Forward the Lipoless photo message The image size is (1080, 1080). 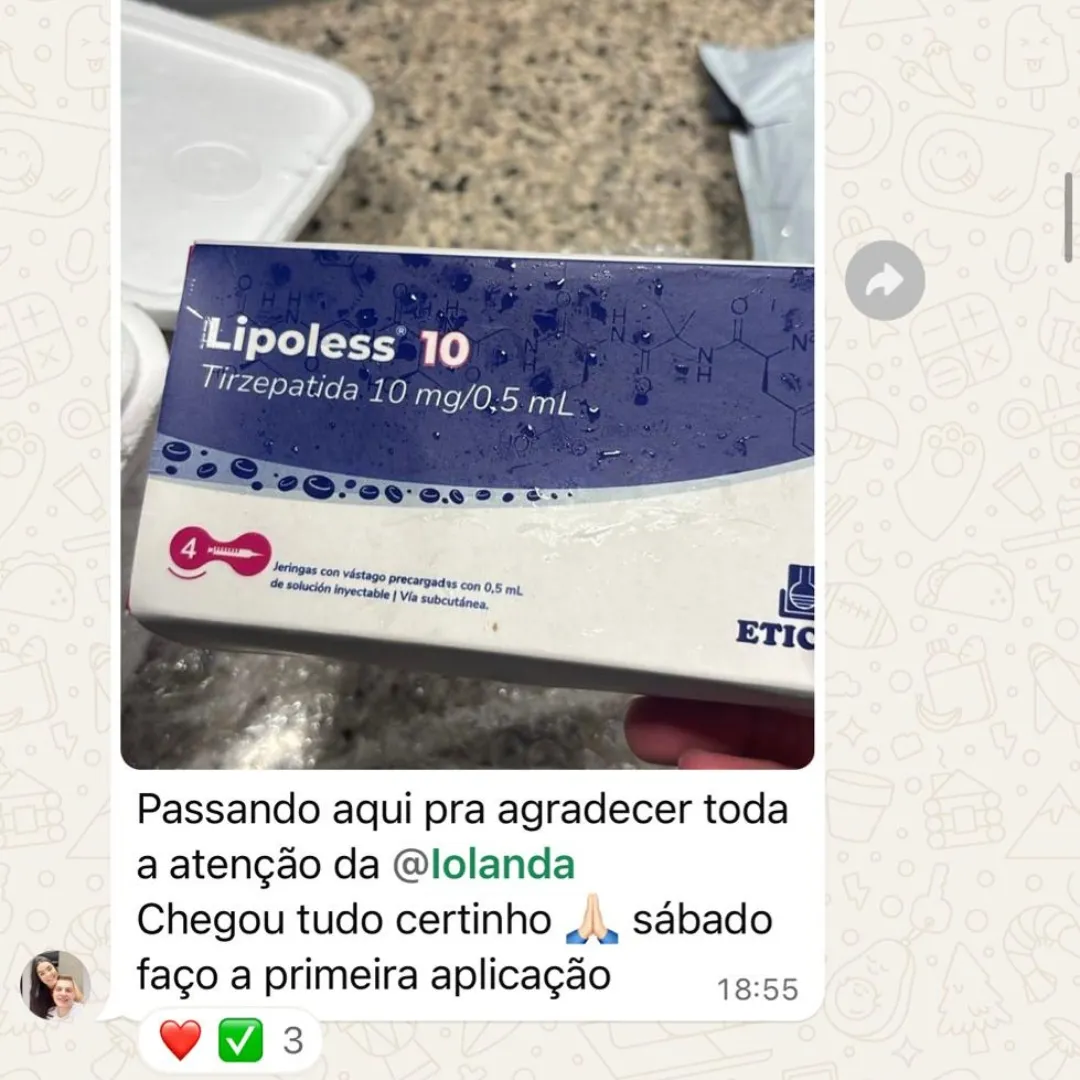click(884, 281)
